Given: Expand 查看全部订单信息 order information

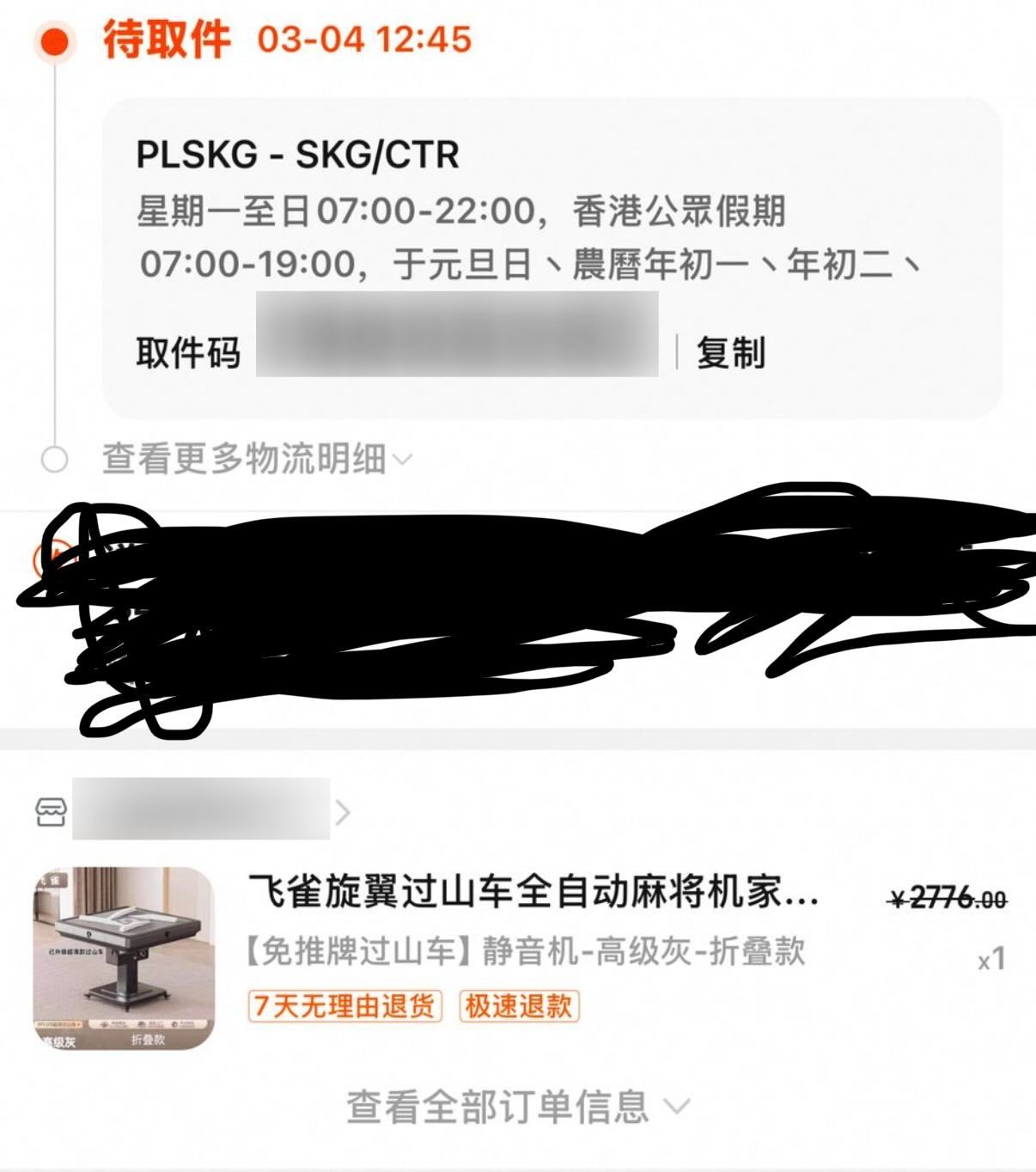Looking at the screenshot, I should [x=516, y=1107].
